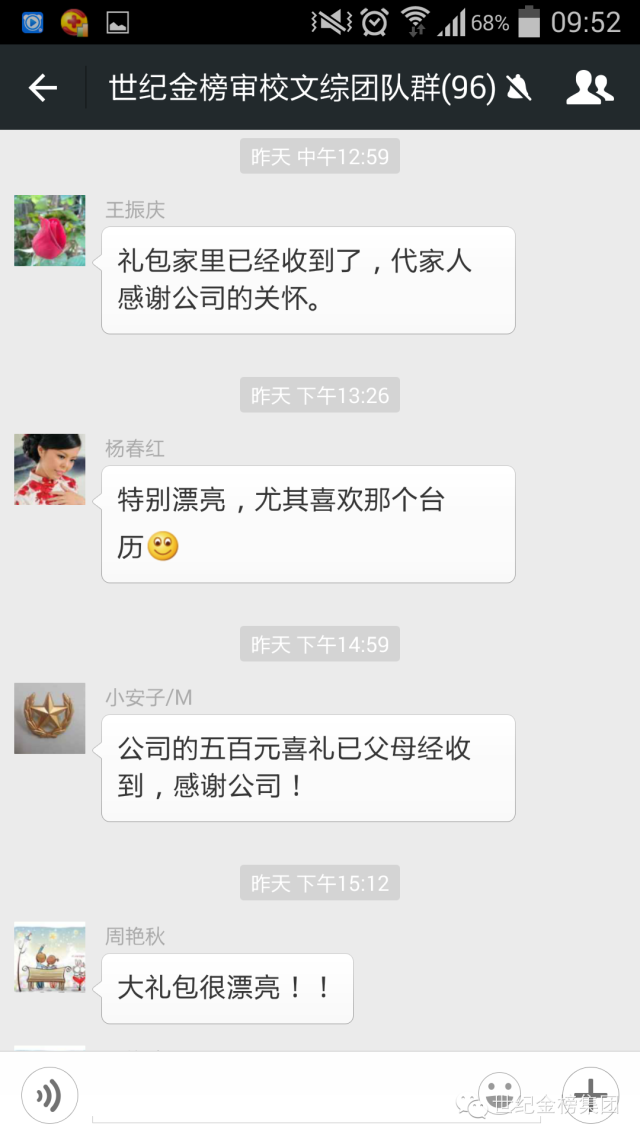640x1138 pixels.
Task: Open 周艳秋's profile avatar
Action: click(x=49, y=957)
